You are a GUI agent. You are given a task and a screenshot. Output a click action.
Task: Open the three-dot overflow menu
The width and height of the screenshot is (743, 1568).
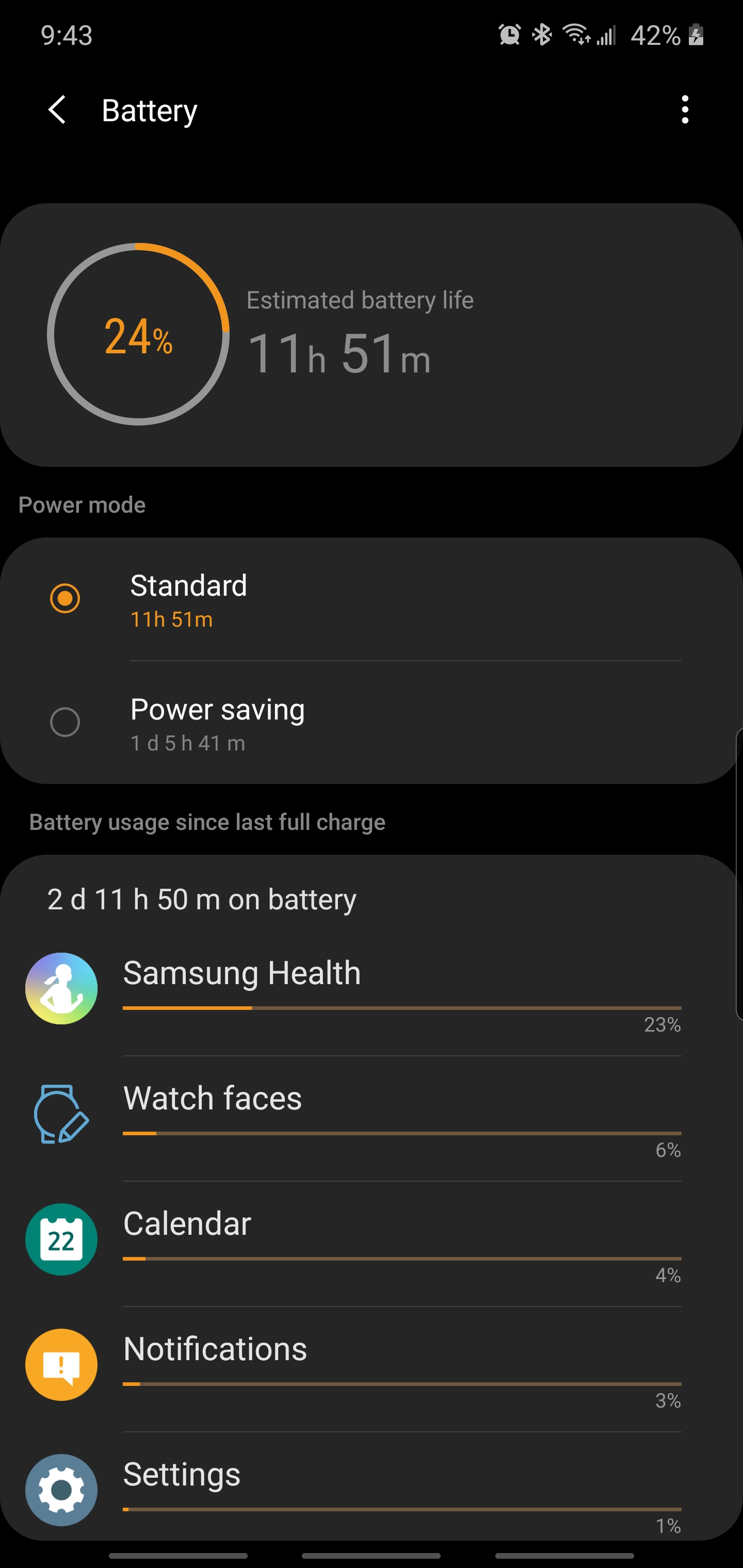(x=685, y=109)
